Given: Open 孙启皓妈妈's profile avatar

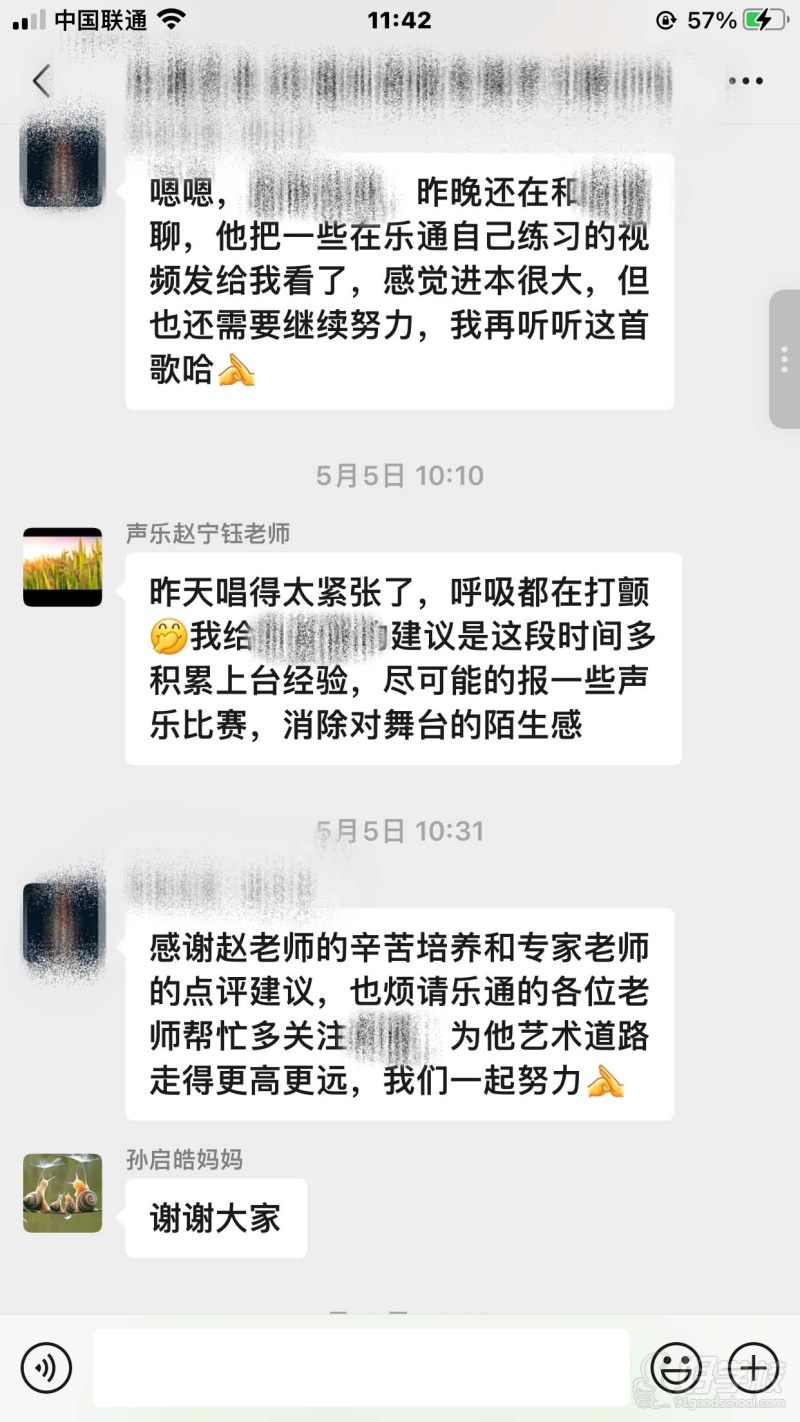Looking at the screenshot, I should pos(62,1193).
